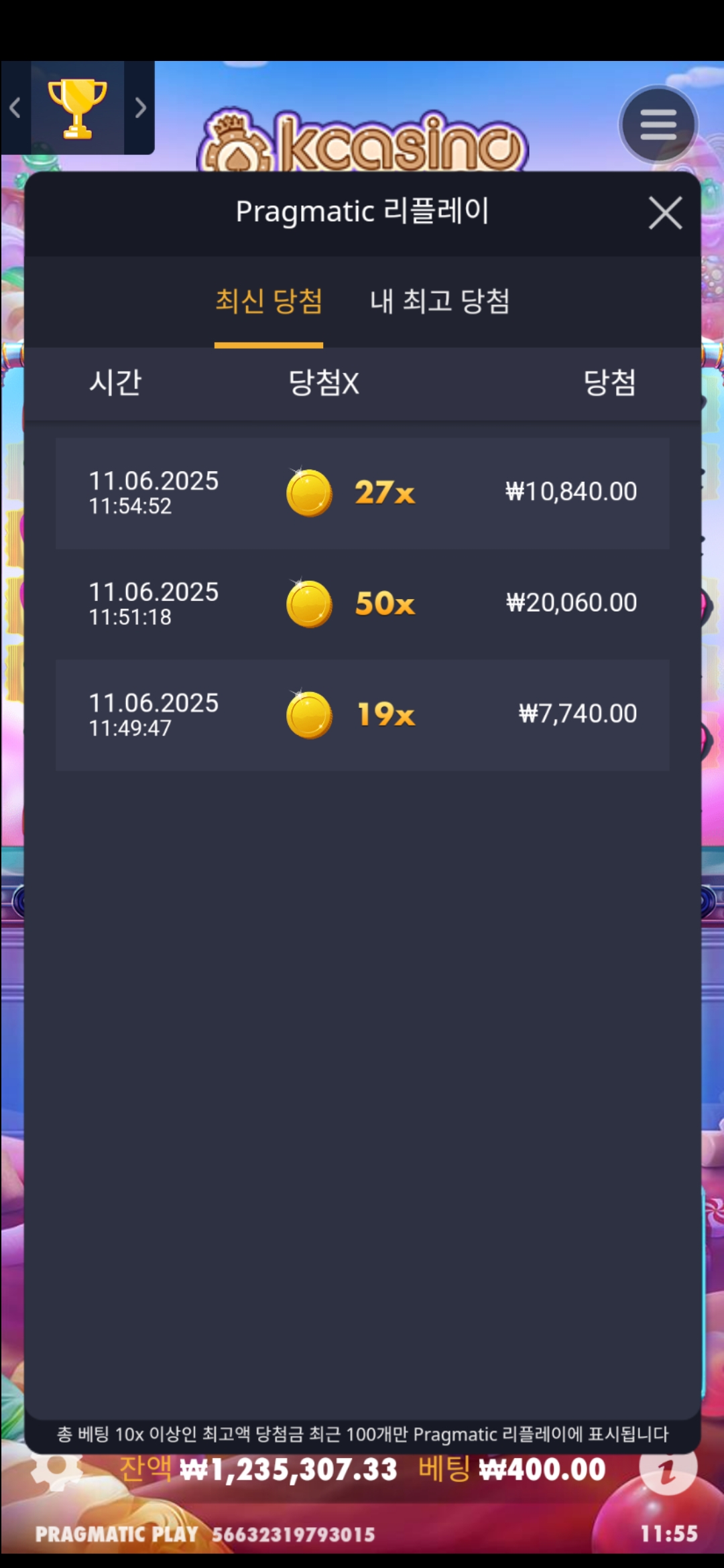Screen dimensions: 724x1568
Task: Switch to the 내 최고 당첨 tab
Action: (440, 302)
